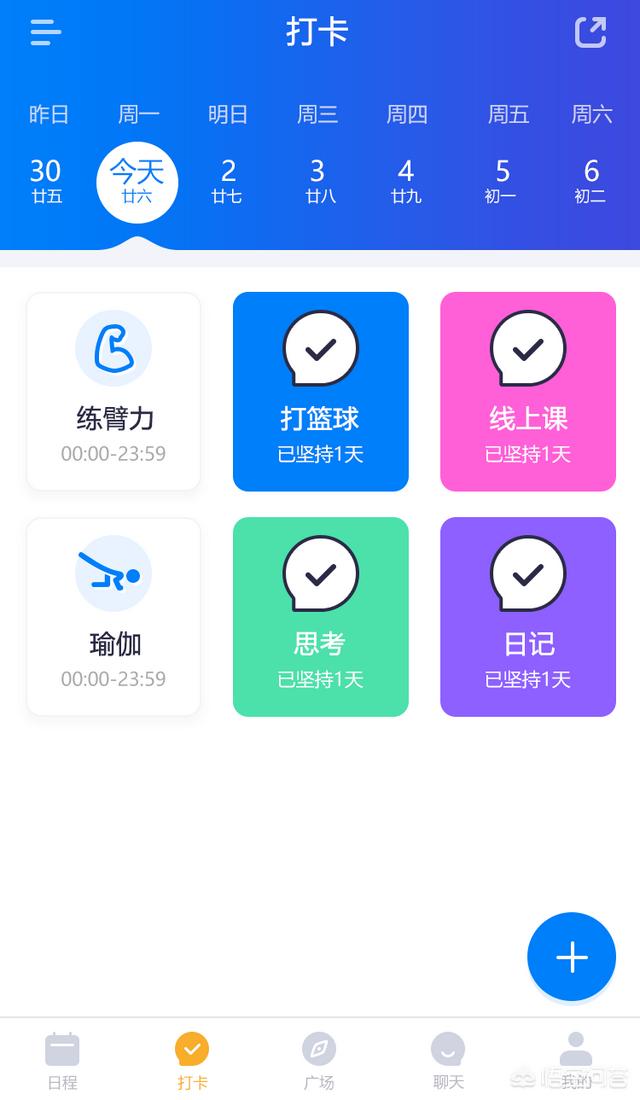Select Saturday date 6
The image size is (640, 1100).
[x=591, y=180]
